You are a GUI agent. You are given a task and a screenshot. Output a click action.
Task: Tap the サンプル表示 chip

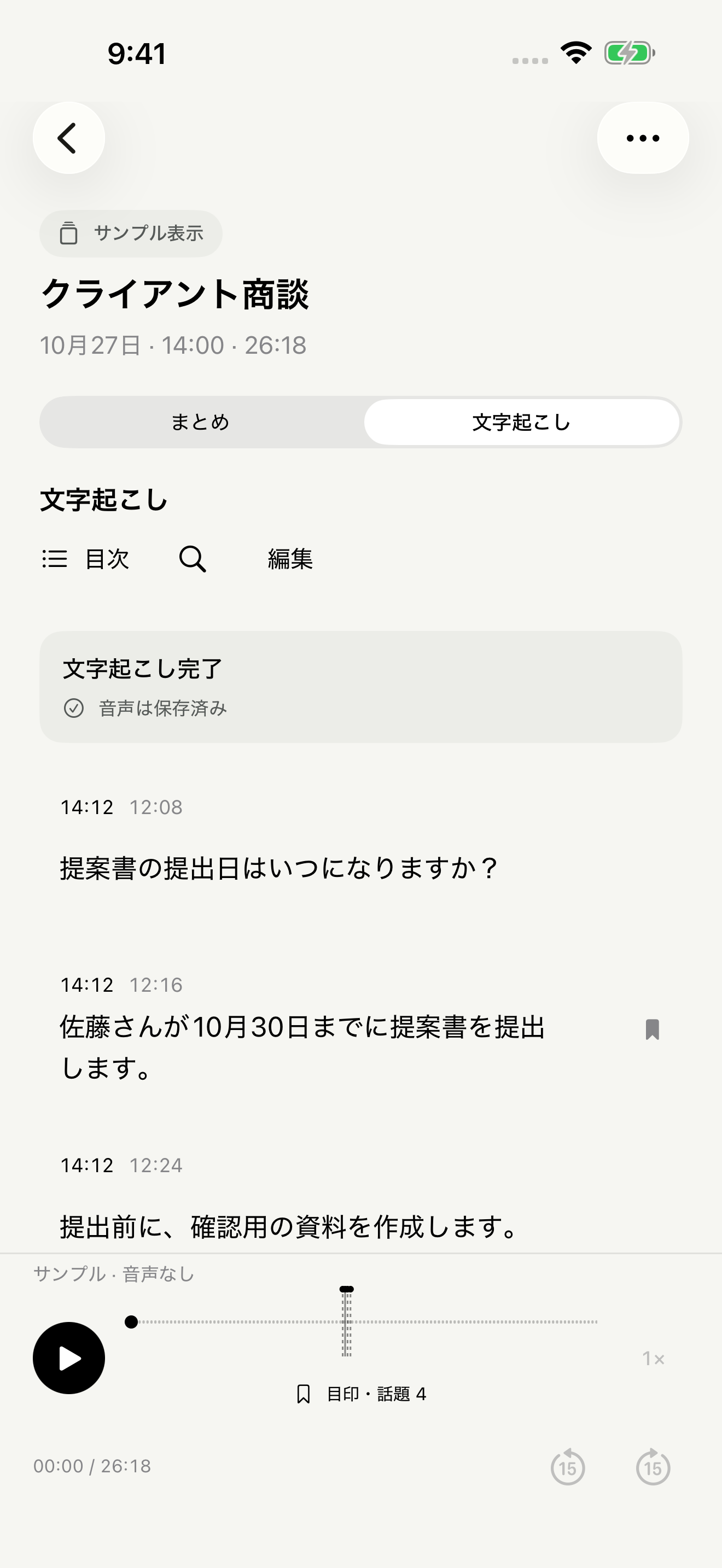(x=131, y=234)
